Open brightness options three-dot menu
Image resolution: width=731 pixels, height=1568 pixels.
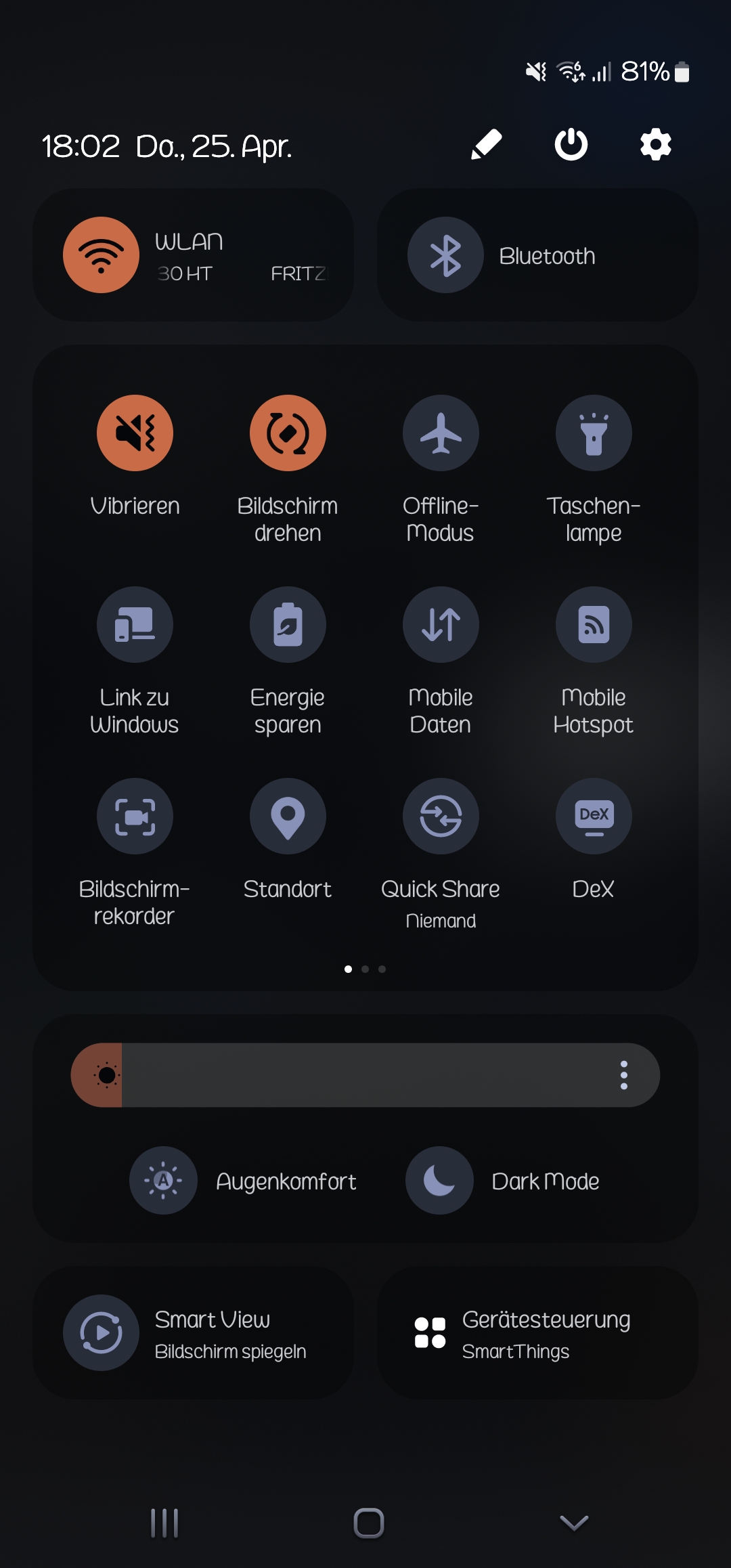tap(623, 1075)
